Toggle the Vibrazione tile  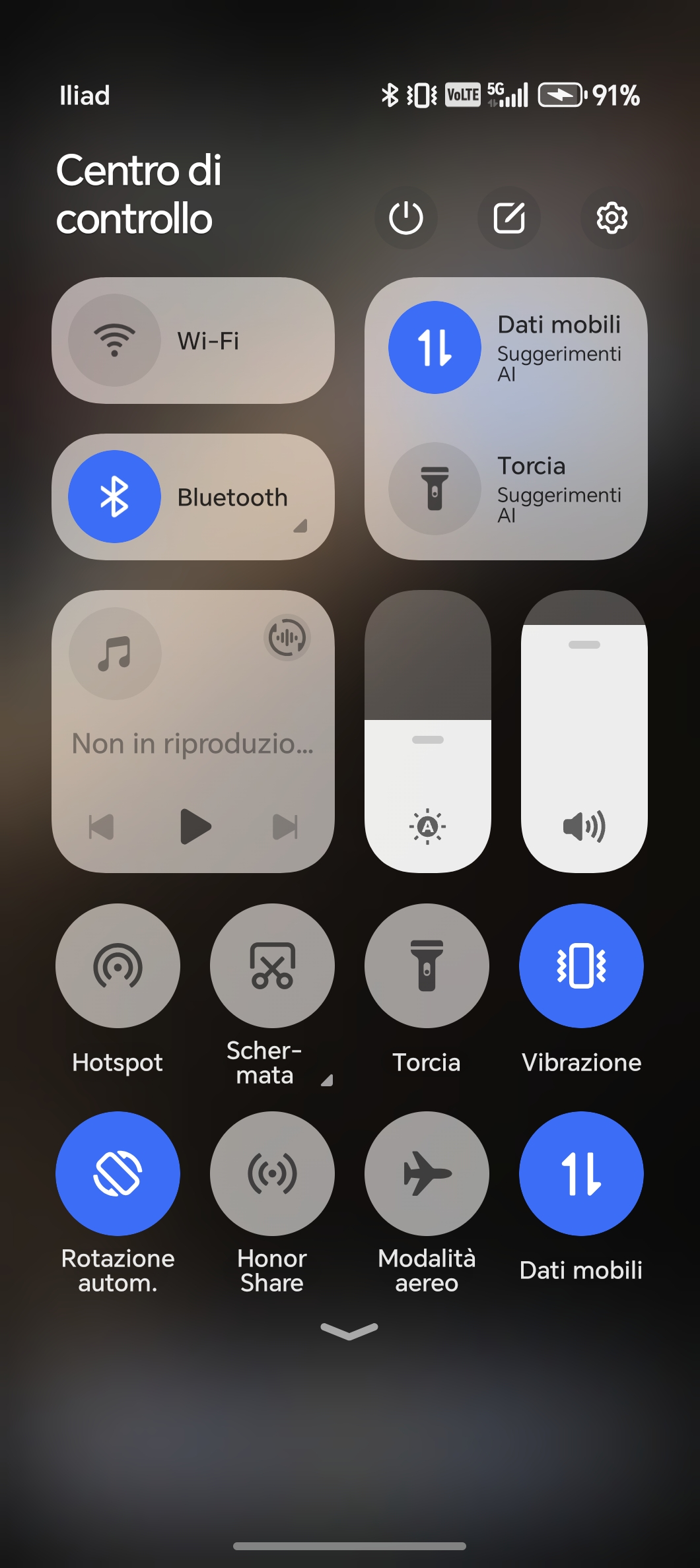coord(581,965)
